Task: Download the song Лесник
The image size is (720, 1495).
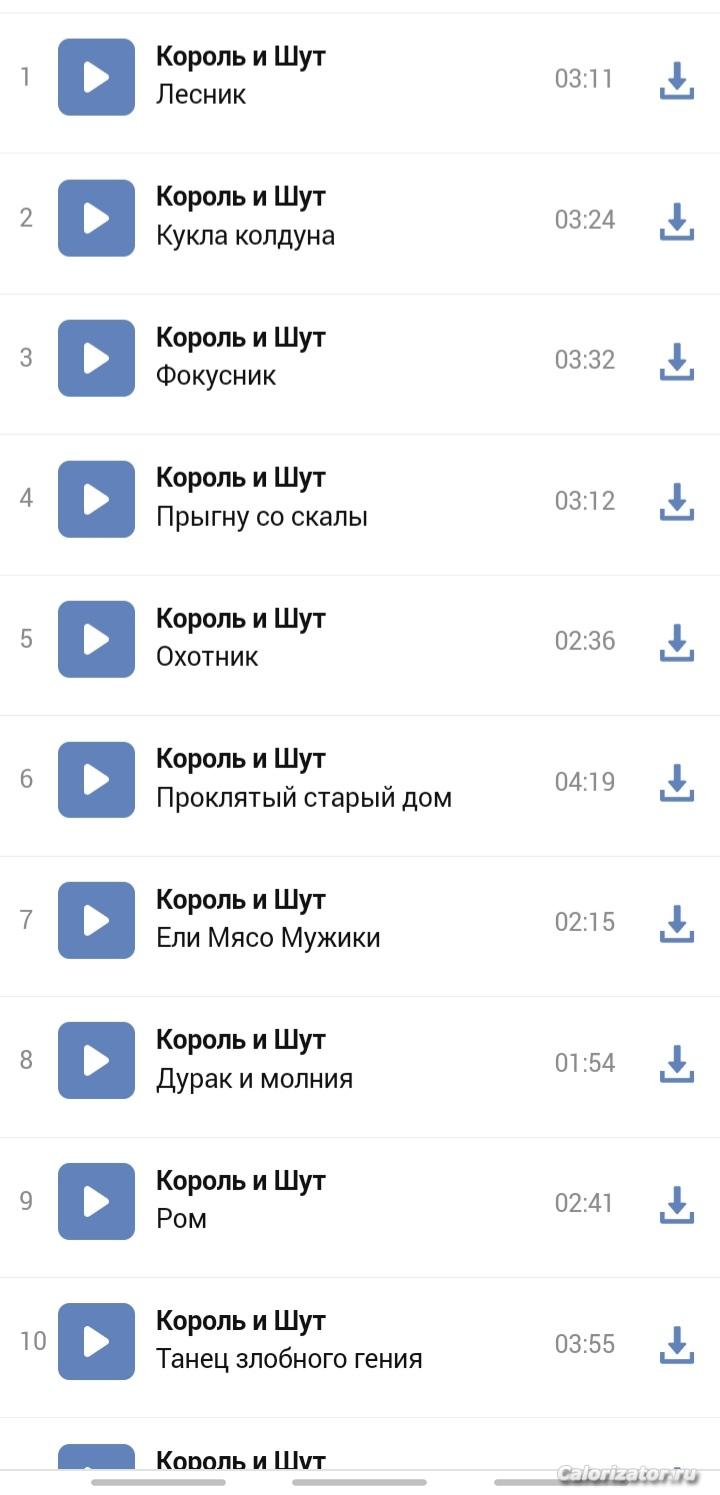Action: (x=677, y=80)
